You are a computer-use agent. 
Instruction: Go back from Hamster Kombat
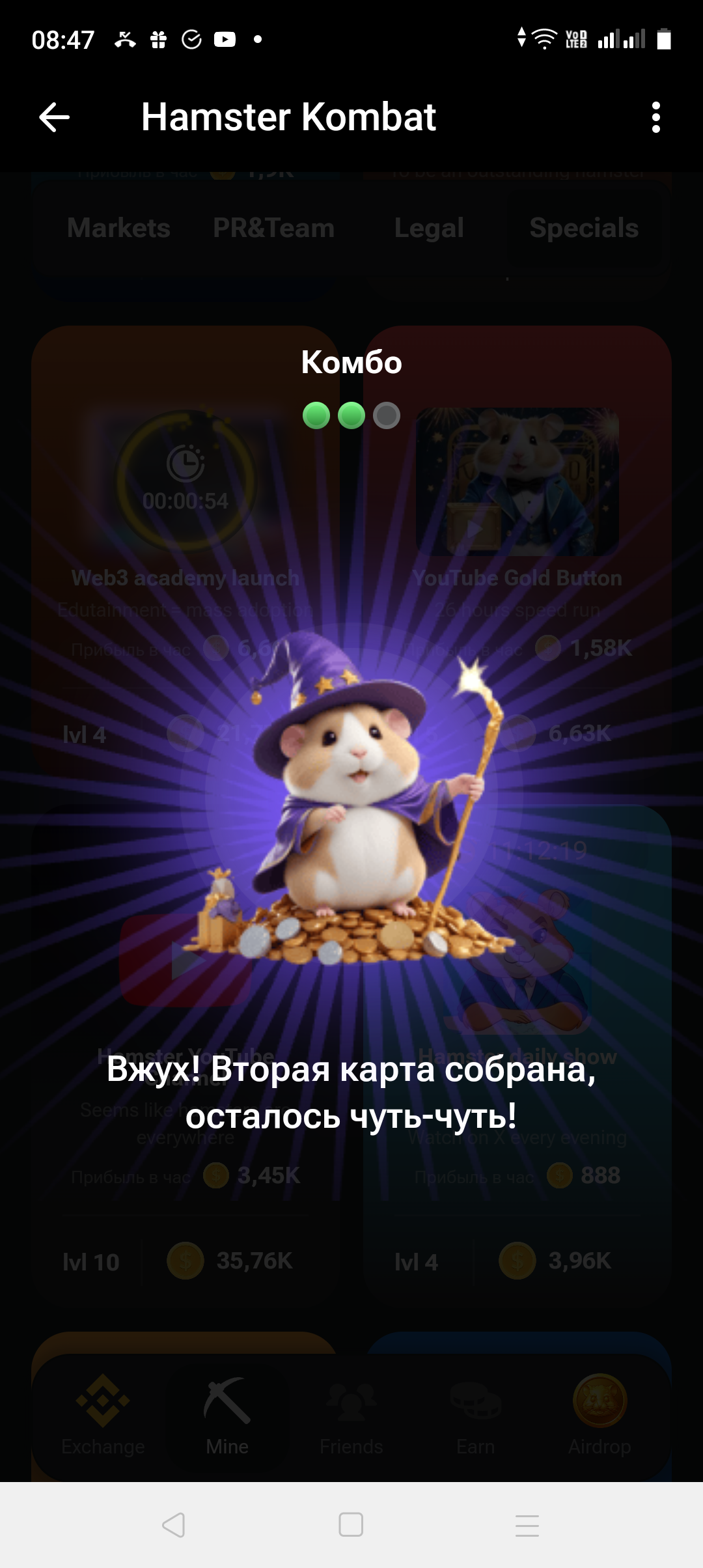(54, 118)
